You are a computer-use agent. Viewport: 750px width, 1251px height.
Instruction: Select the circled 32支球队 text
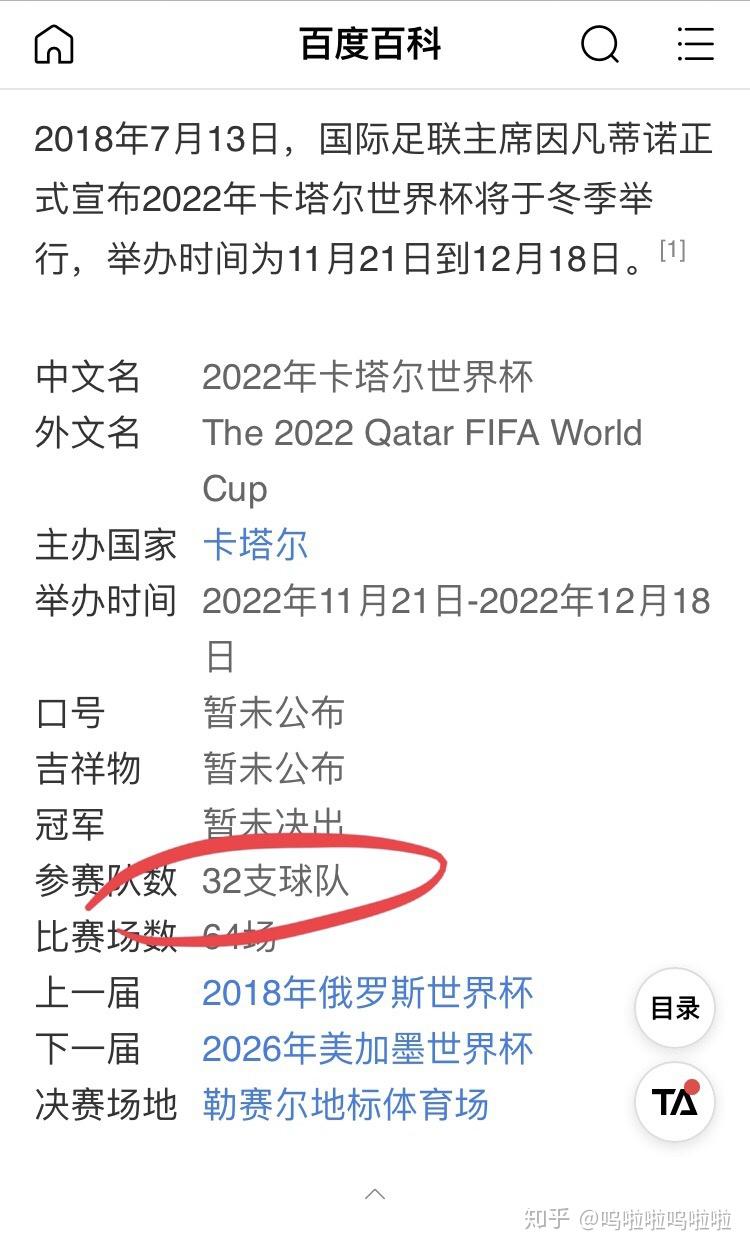[276, 883]
